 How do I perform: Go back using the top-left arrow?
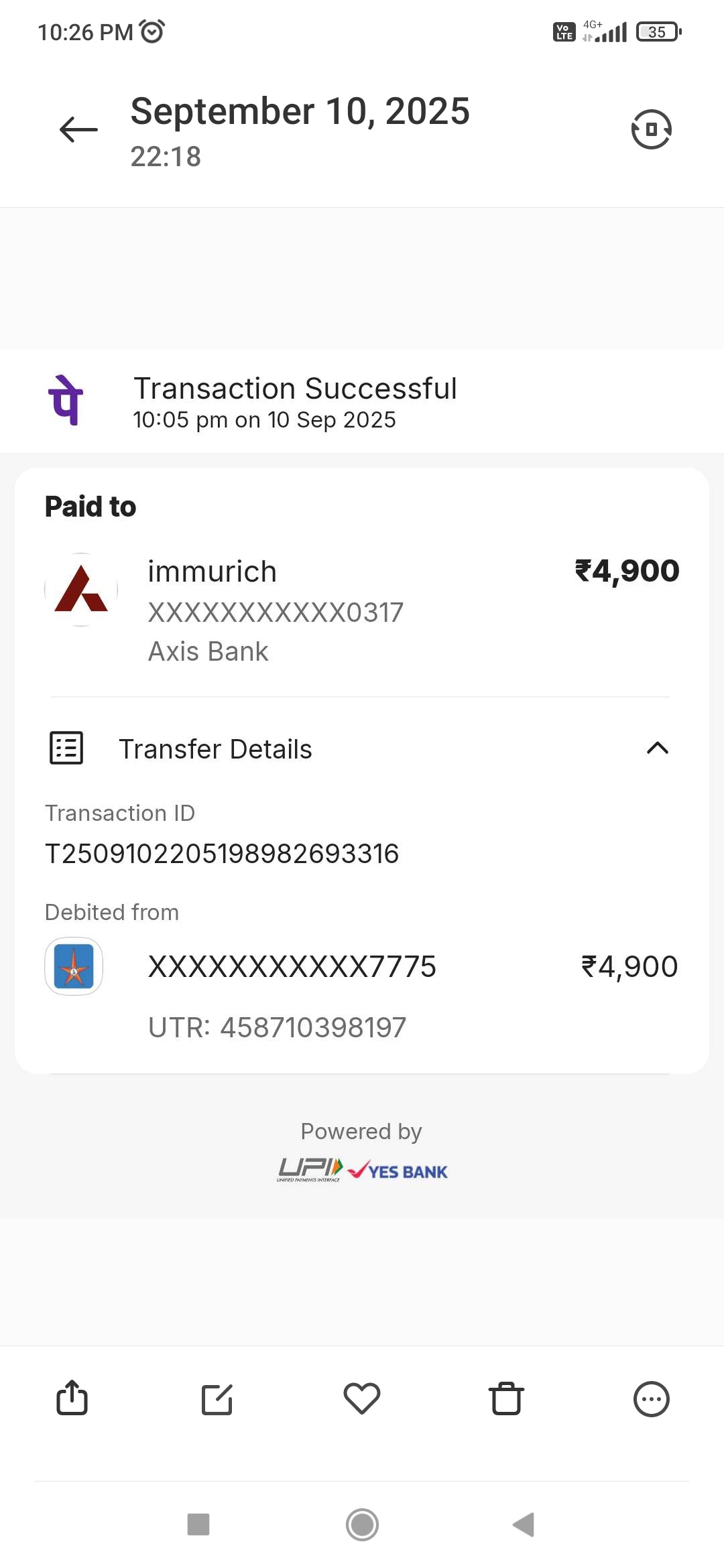pyautogui.click(x=78, y=129)
